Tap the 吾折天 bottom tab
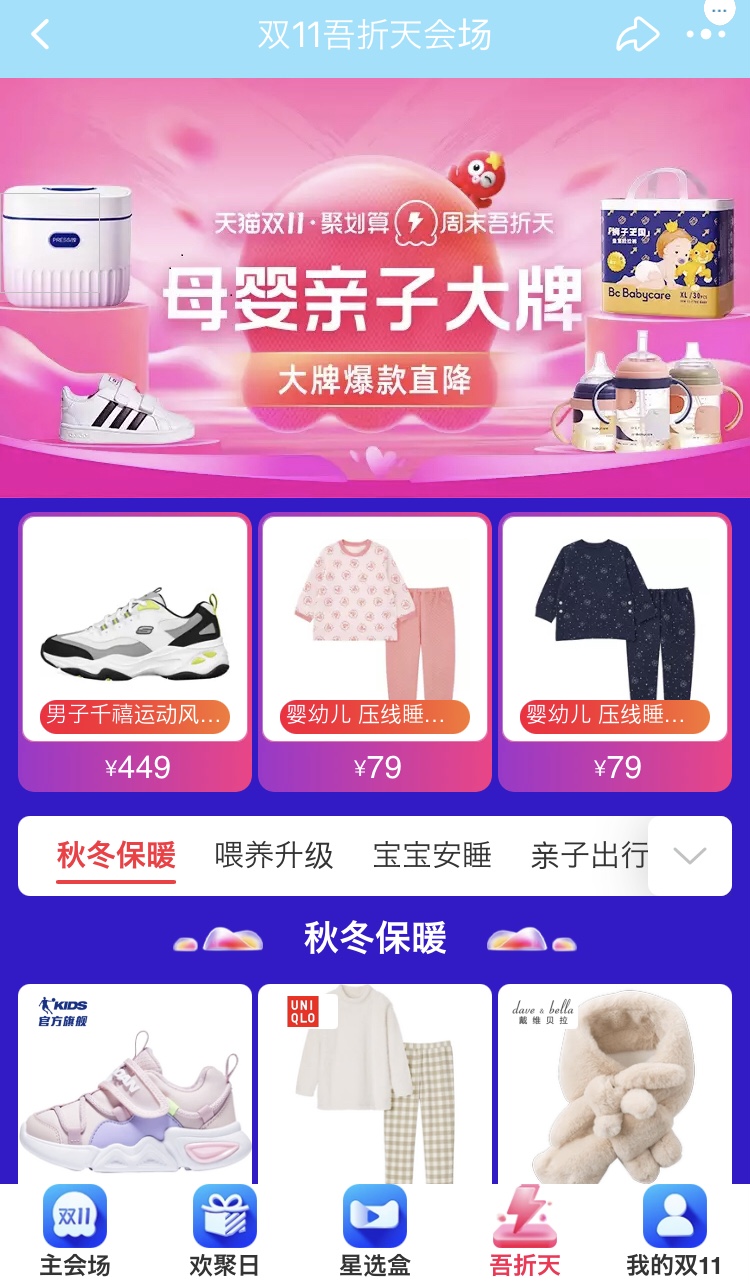750x1284 pixels. 525,1232
